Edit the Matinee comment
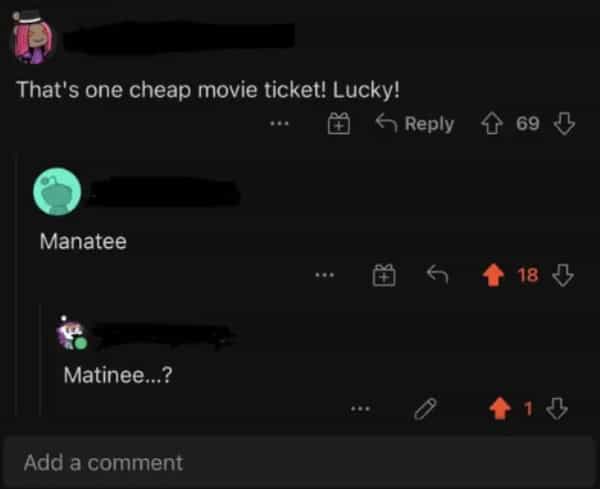This screenshot has height=489, width=600. coord(427,408)
